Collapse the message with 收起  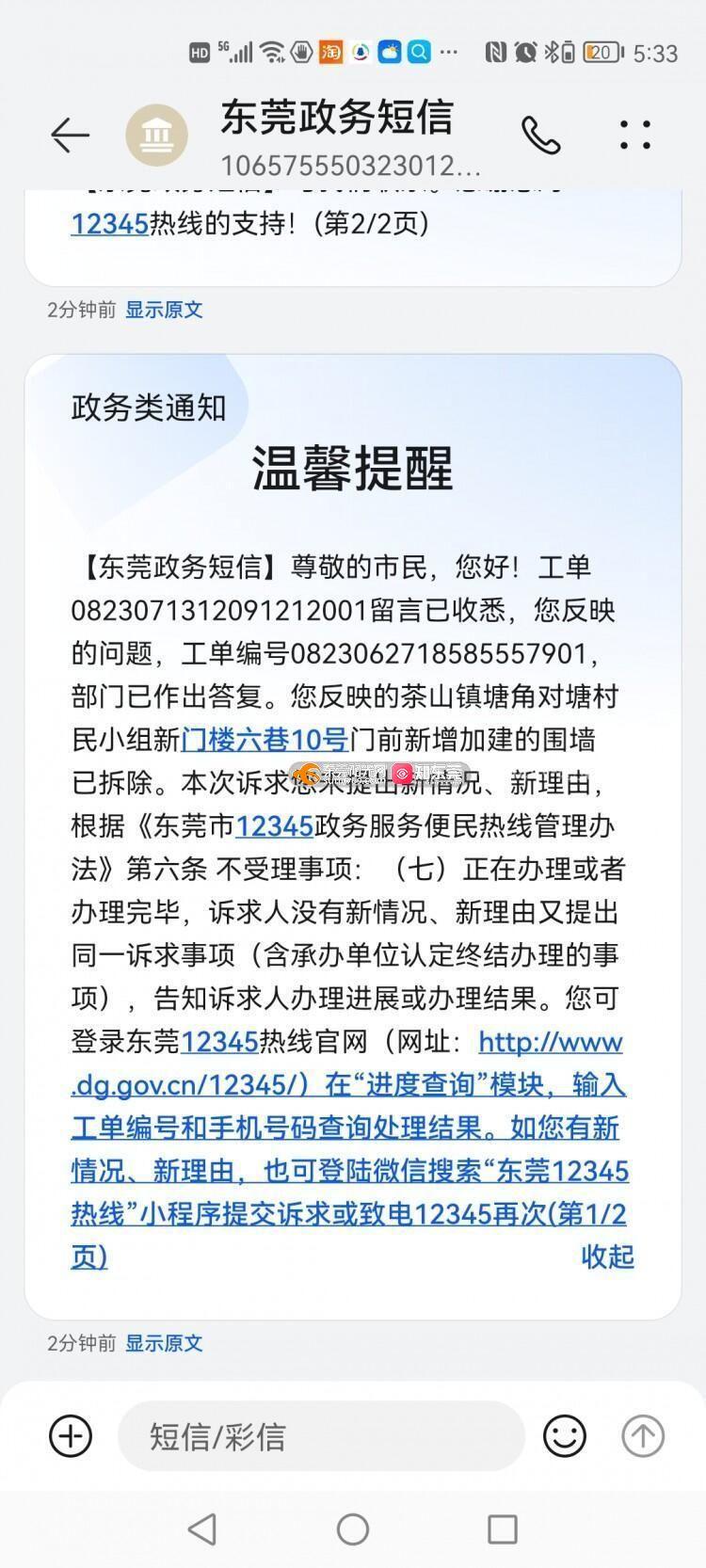[x=607, y=1256]
